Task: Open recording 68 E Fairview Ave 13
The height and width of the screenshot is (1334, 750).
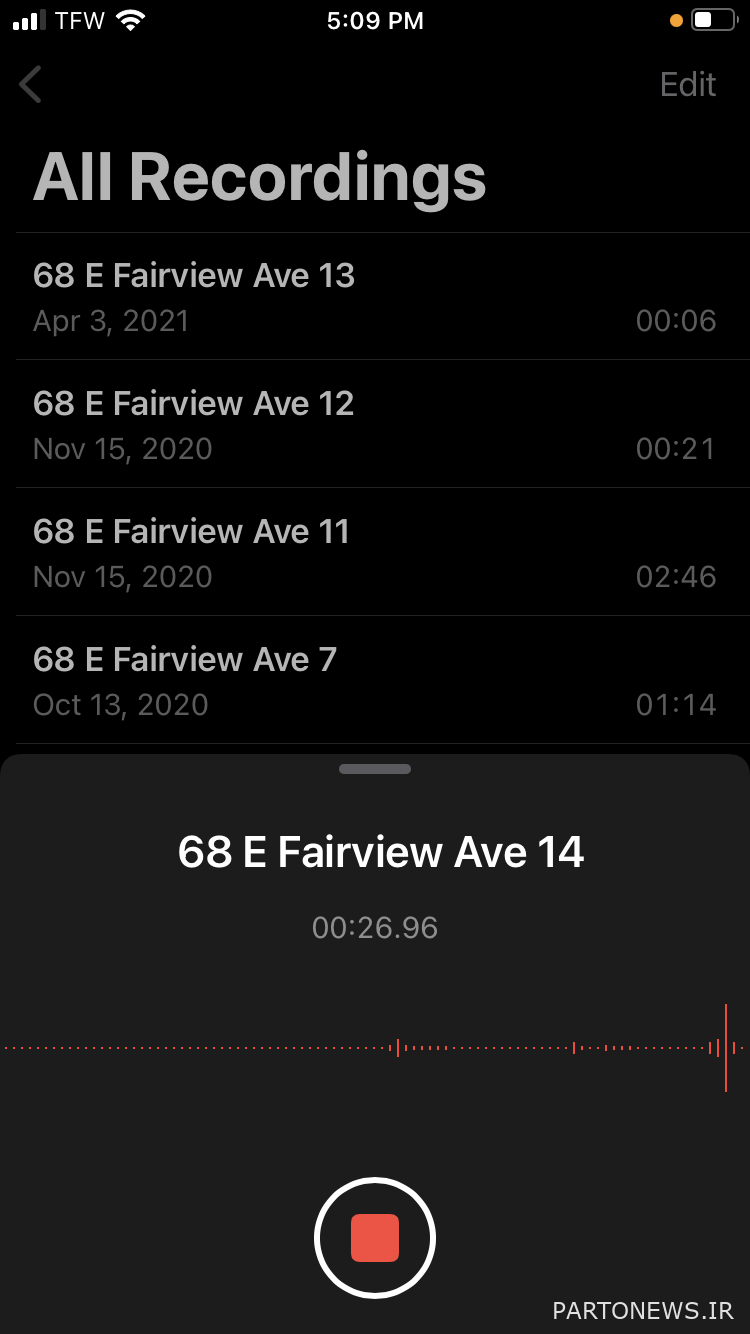Action: (x=375, y=296)
